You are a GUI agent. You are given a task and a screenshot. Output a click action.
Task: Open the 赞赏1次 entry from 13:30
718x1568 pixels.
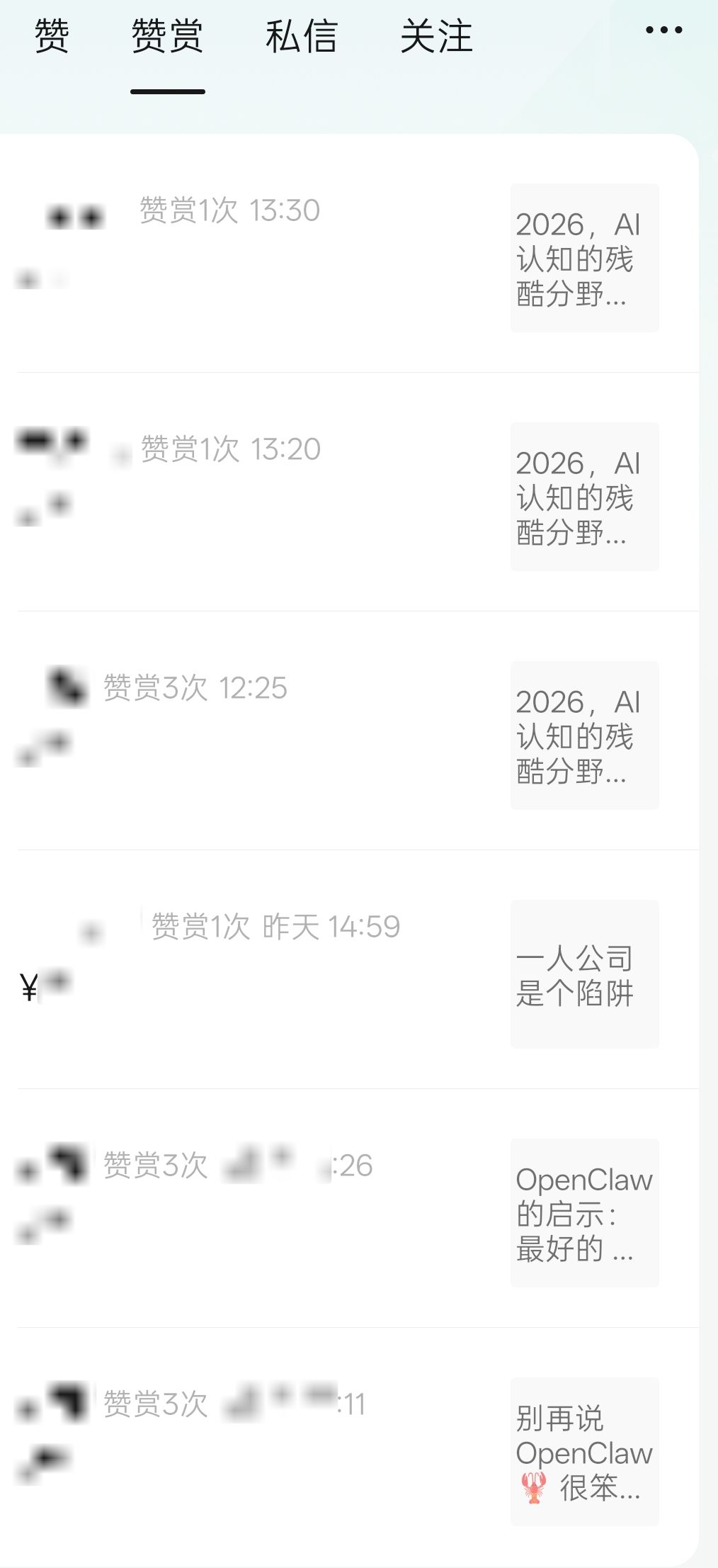229,210
